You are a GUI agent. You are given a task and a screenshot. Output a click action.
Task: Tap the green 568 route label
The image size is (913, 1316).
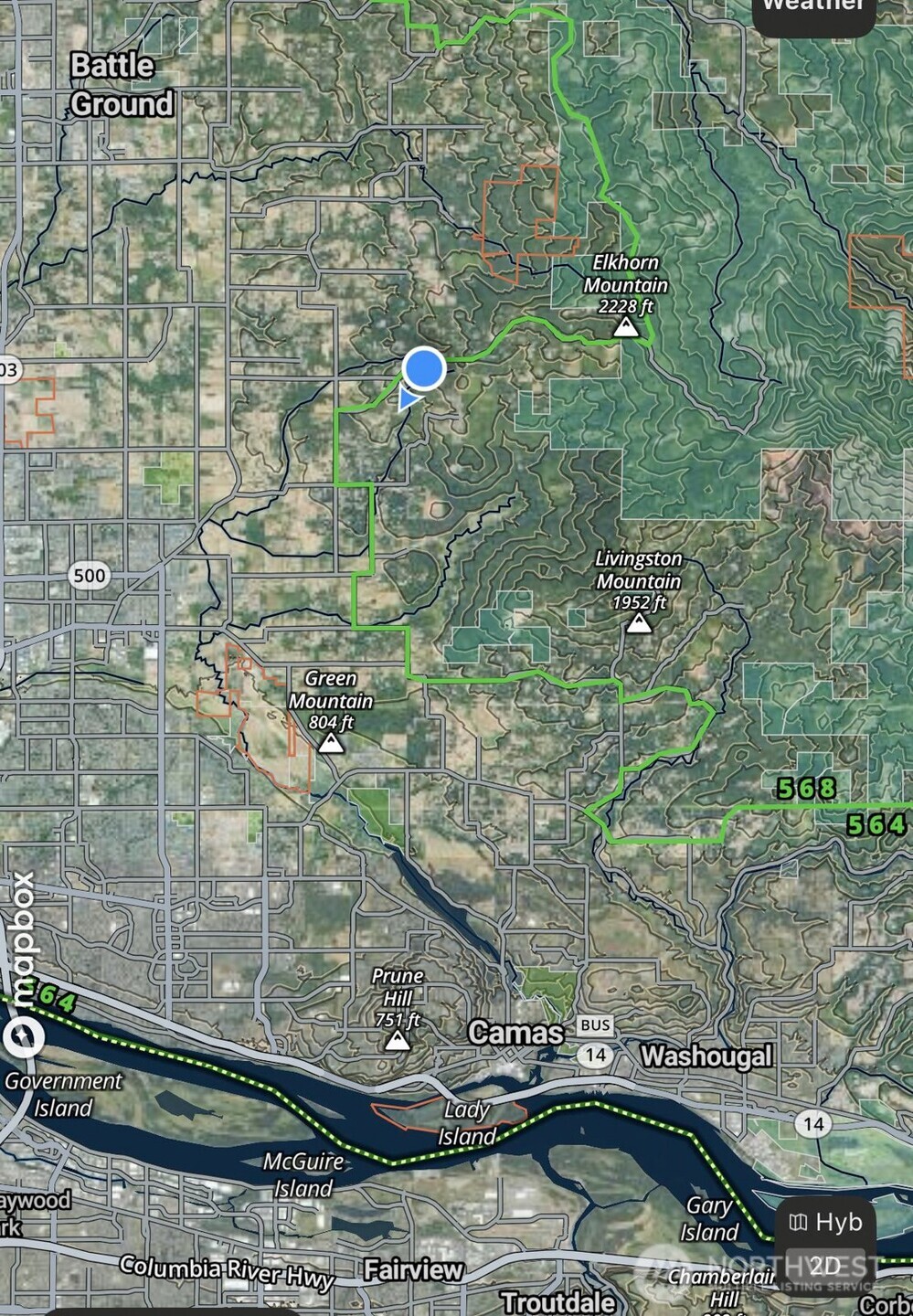(805, 788)
